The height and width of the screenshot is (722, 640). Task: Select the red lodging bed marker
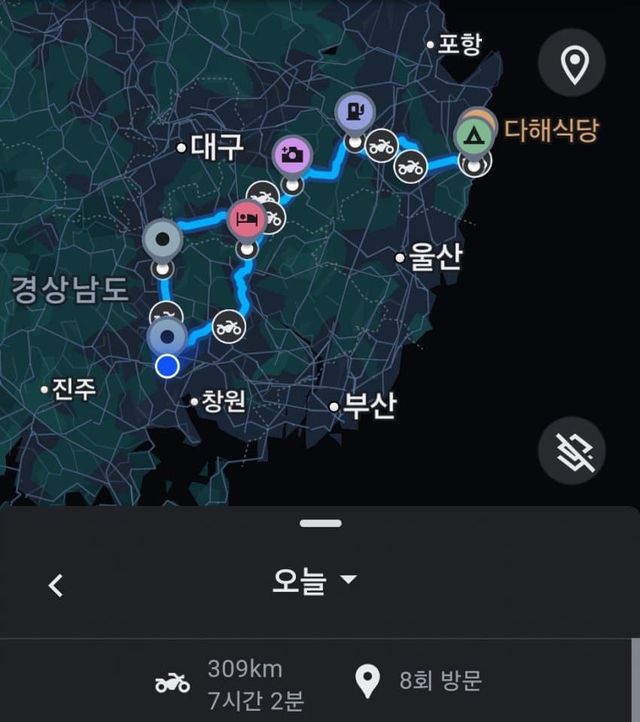click(x=246, y=219)
